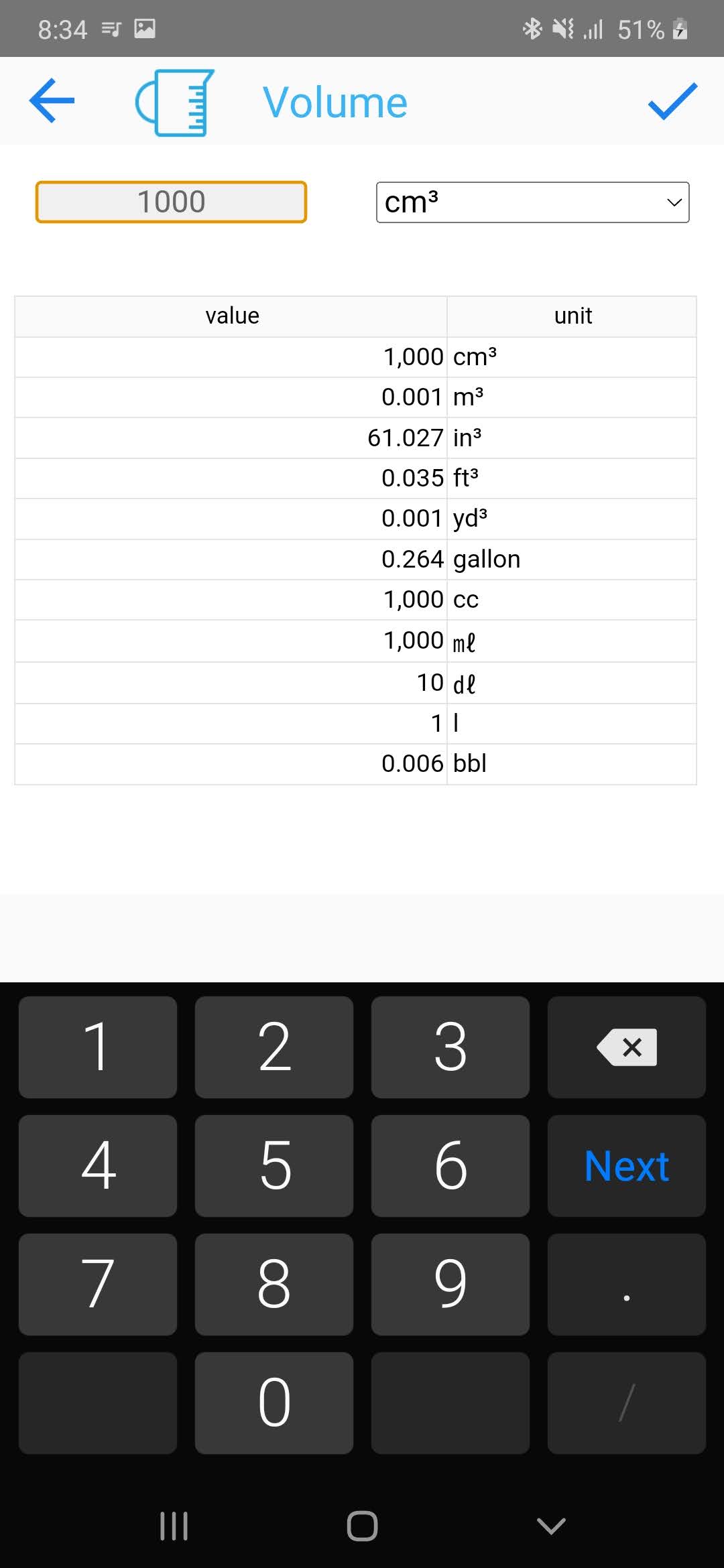Screen dimensions: 724x1568
Task: Expand the unit selector chevron
Action: coord(674,202)
